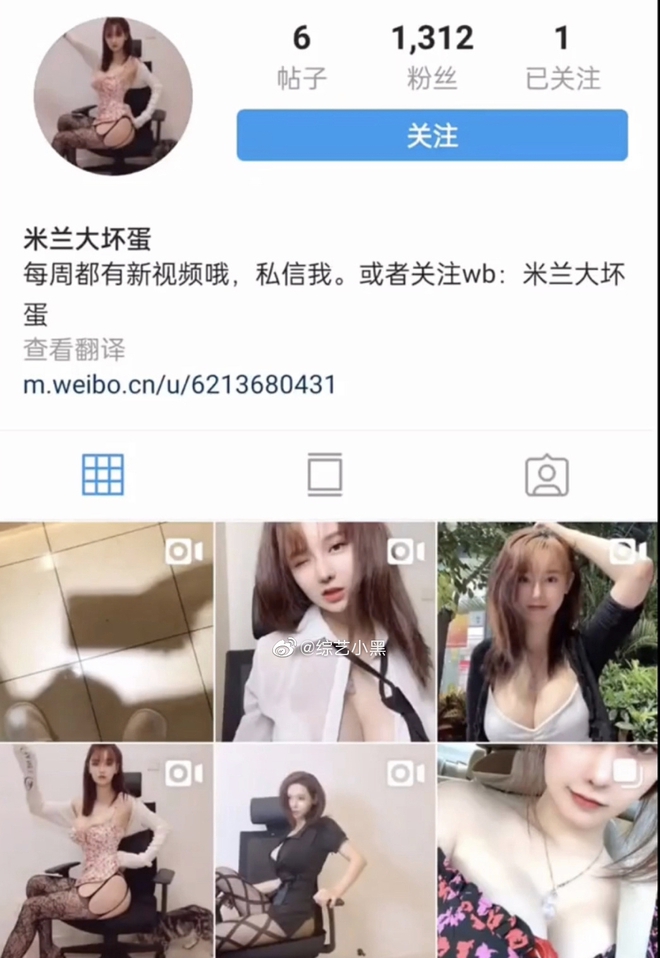Open the video with white shirt and black tie
This screenshot has width=660, height=958.
pyautogui.click(x=326, y=631)
